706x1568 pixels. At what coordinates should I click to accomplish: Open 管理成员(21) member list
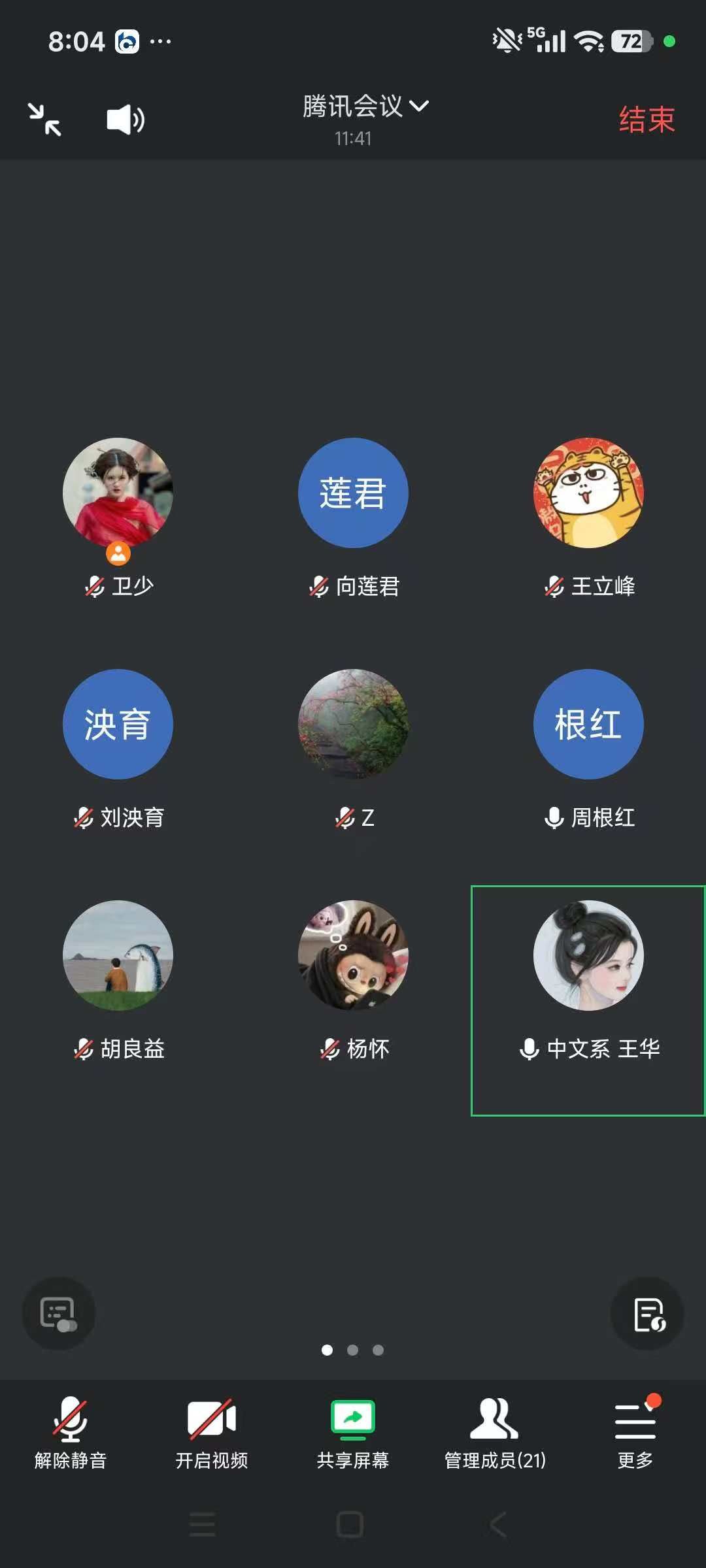coord(495,1432)
